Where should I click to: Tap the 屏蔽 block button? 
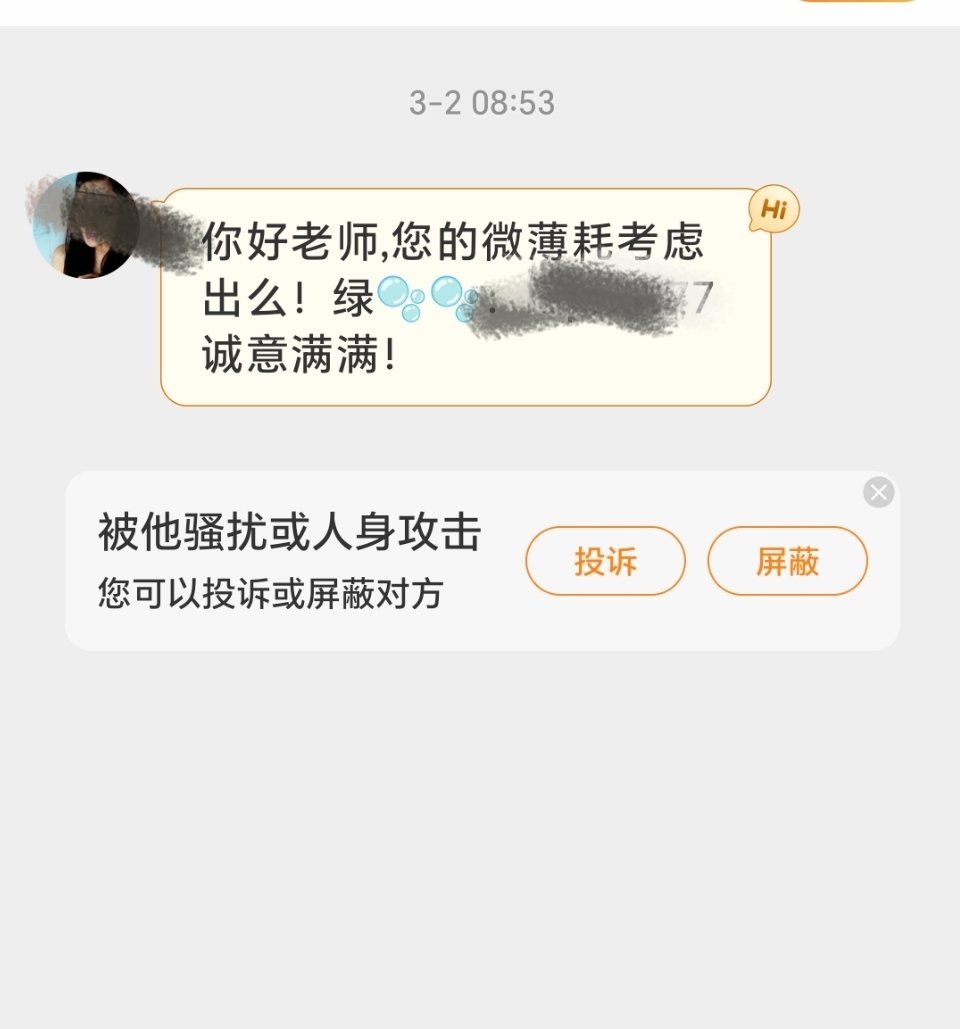(x=787, y=562)
